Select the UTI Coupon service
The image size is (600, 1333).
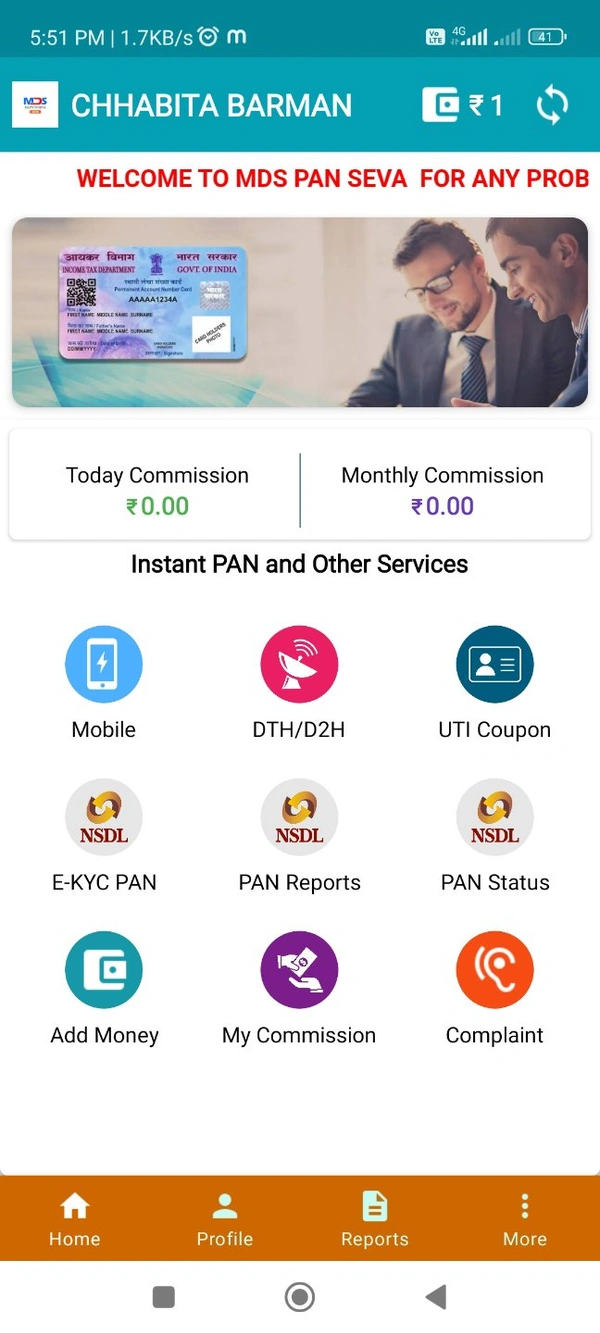(494, 664)
